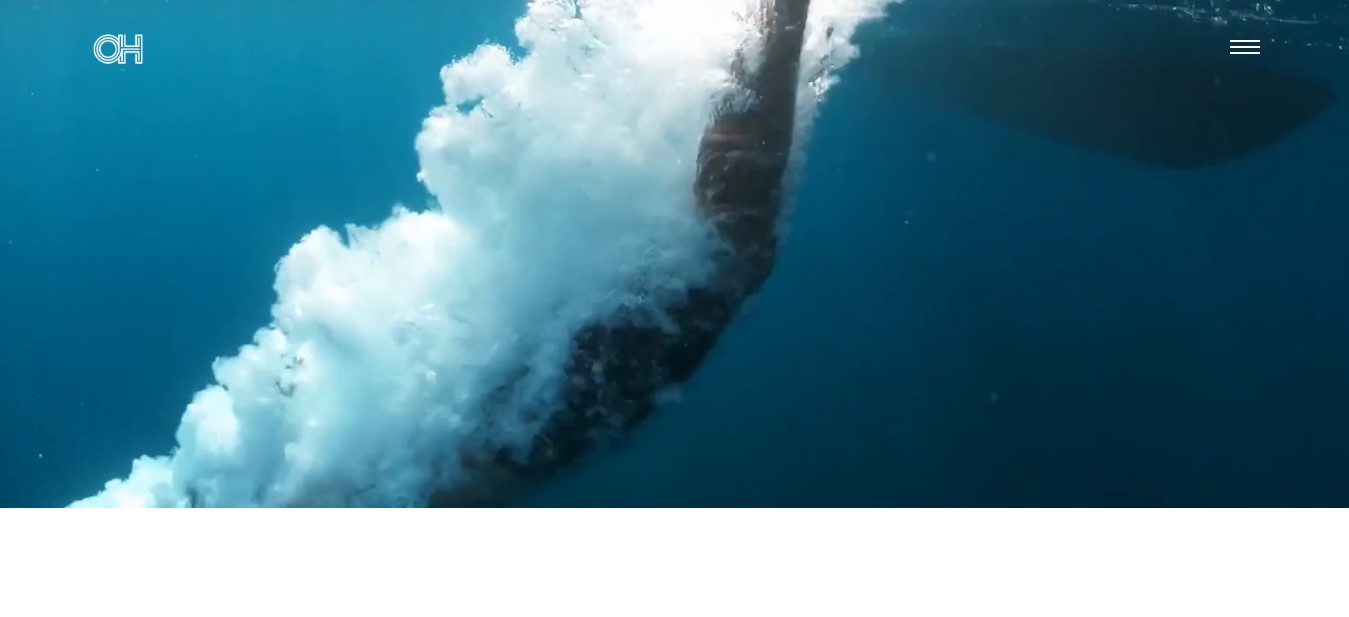1349x617 pixels.
Task: Open the hamburger menu
Action: (1244, 47)
